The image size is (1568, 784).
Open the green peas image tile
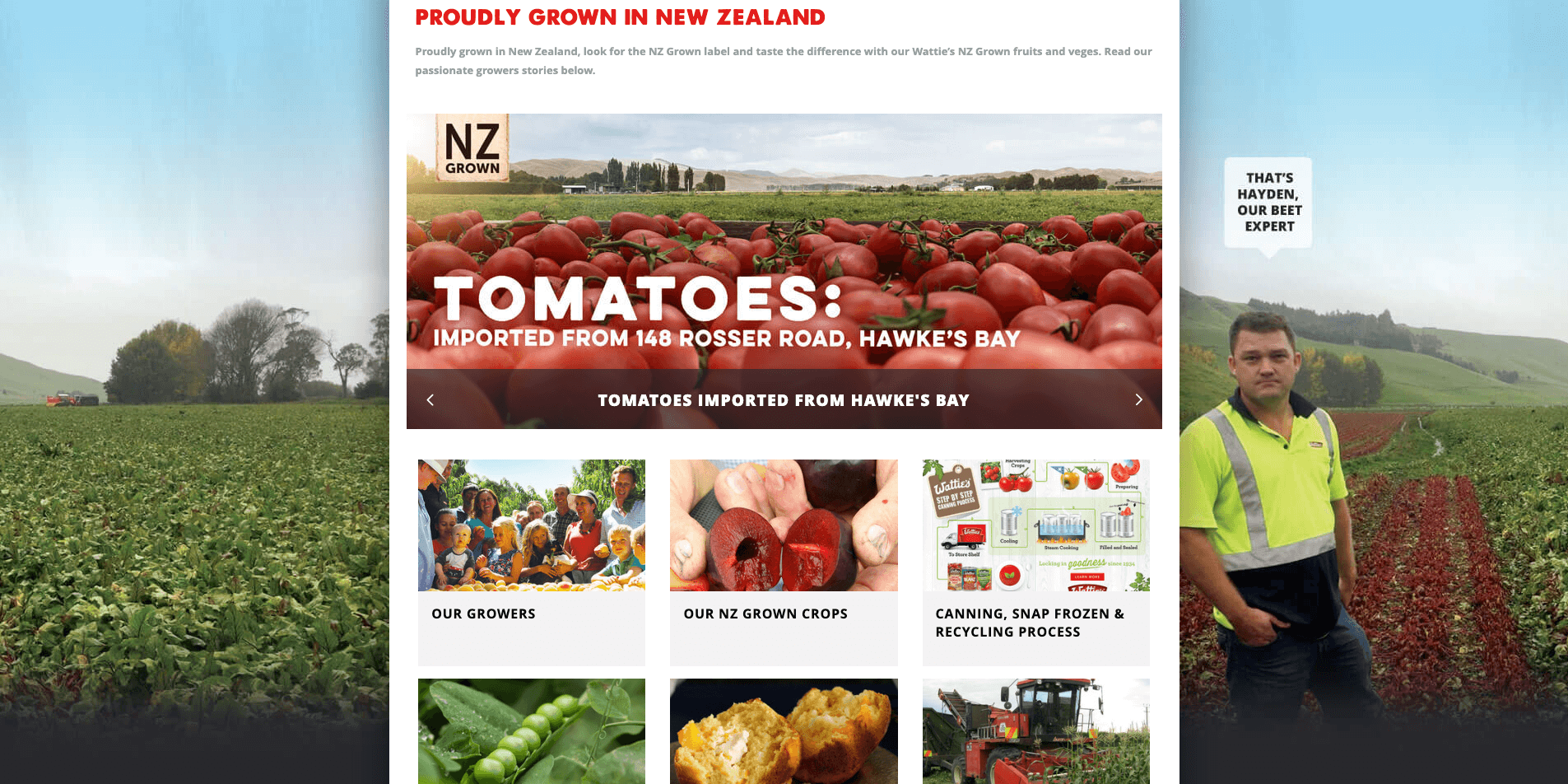(531, 731)
